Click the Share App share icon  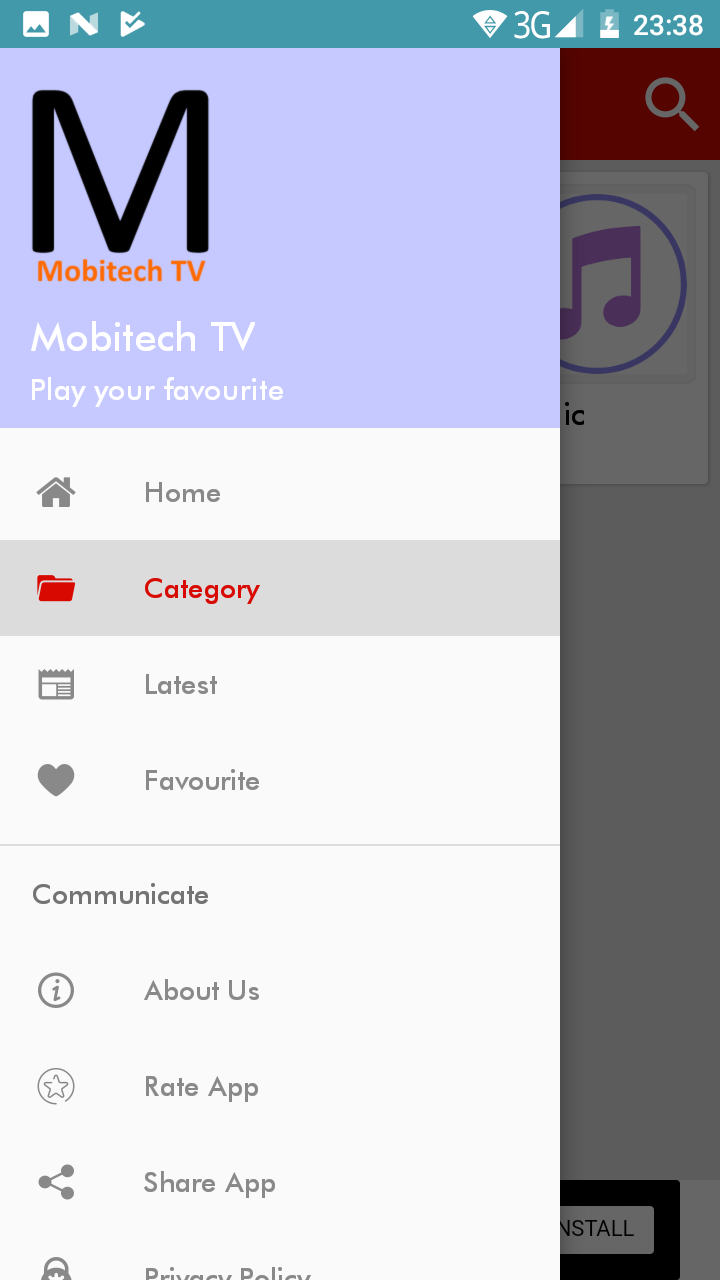click(56, 1182)
